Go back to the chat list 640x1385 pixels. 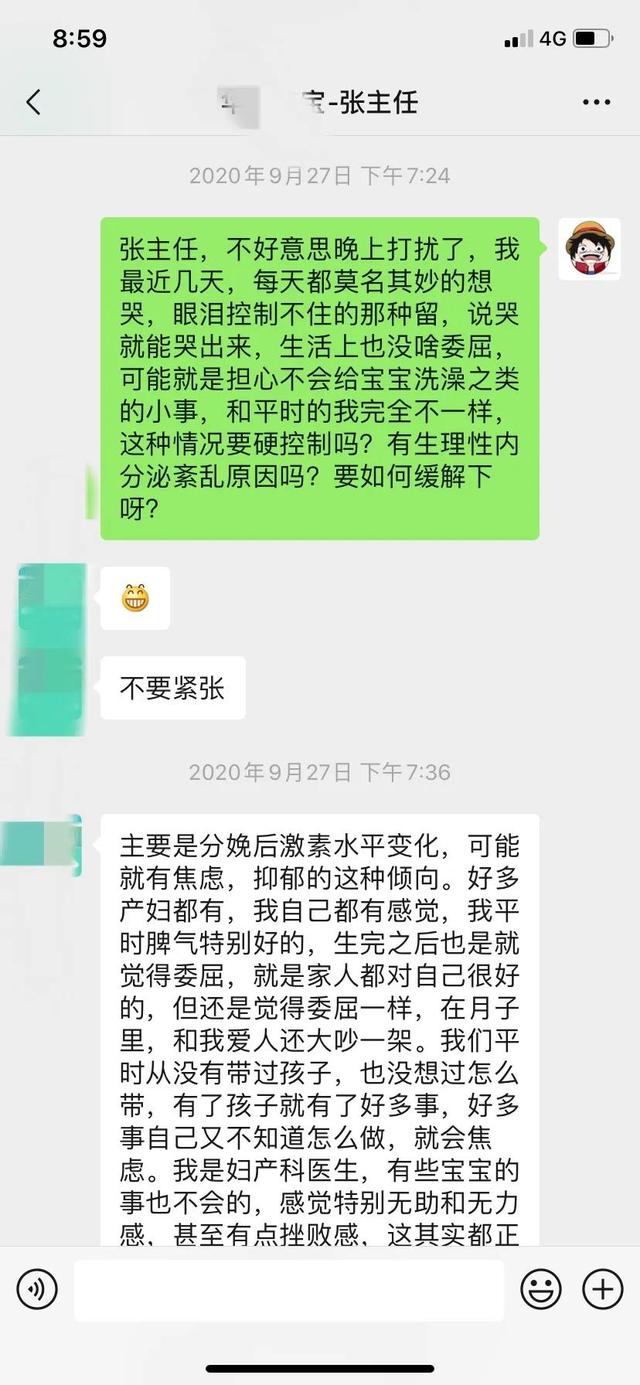[x=34, y=101]
